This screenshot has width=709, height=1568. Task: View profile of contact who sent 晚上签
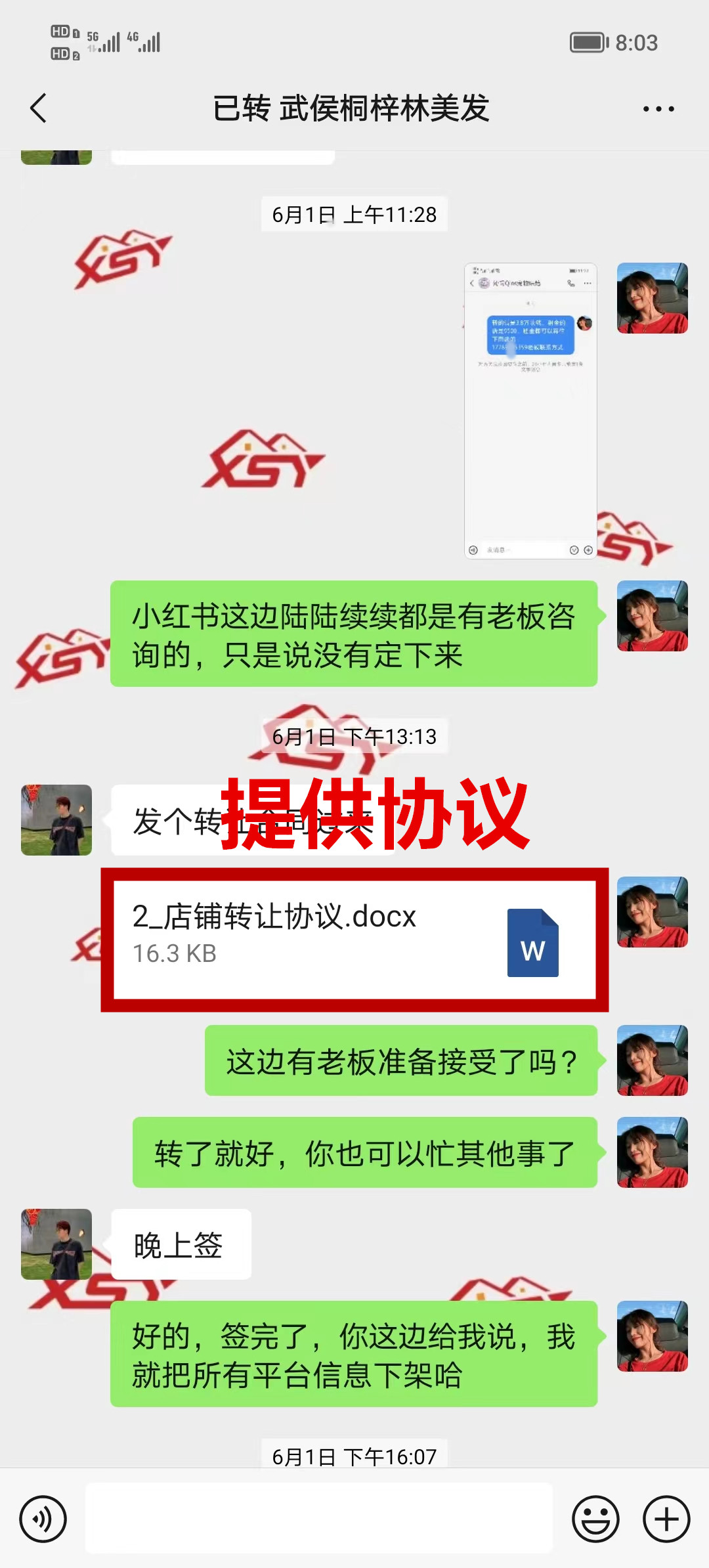[56, 1244]
